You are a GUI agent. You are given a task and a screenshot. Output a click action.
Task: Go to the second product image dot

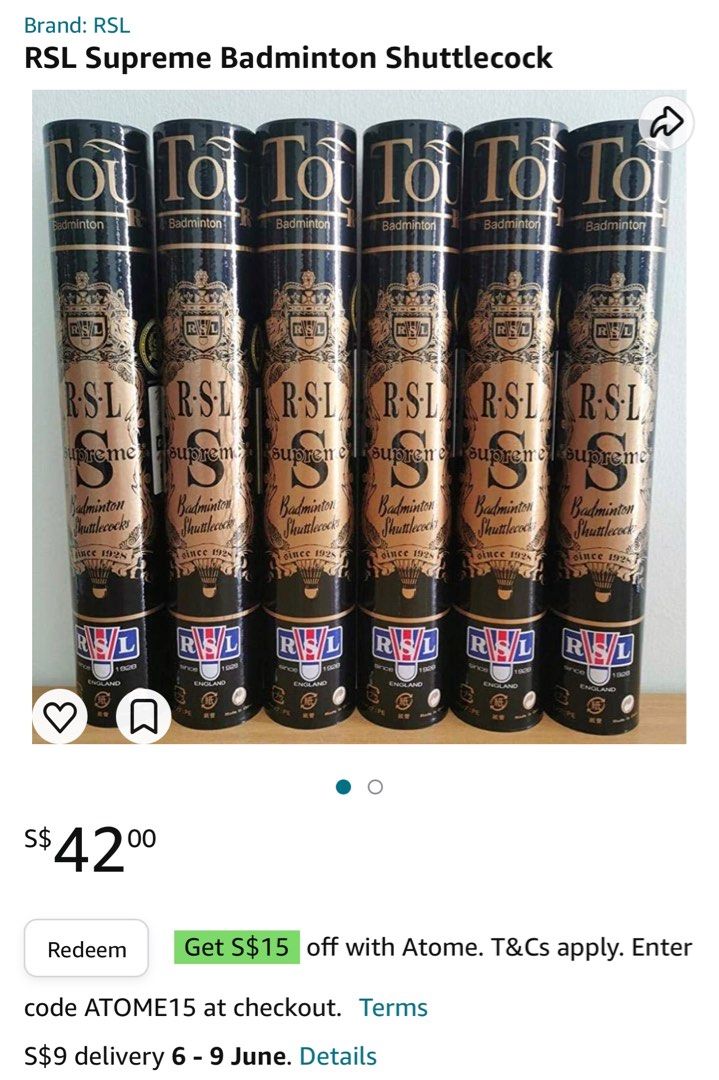(x=375, y=787)
